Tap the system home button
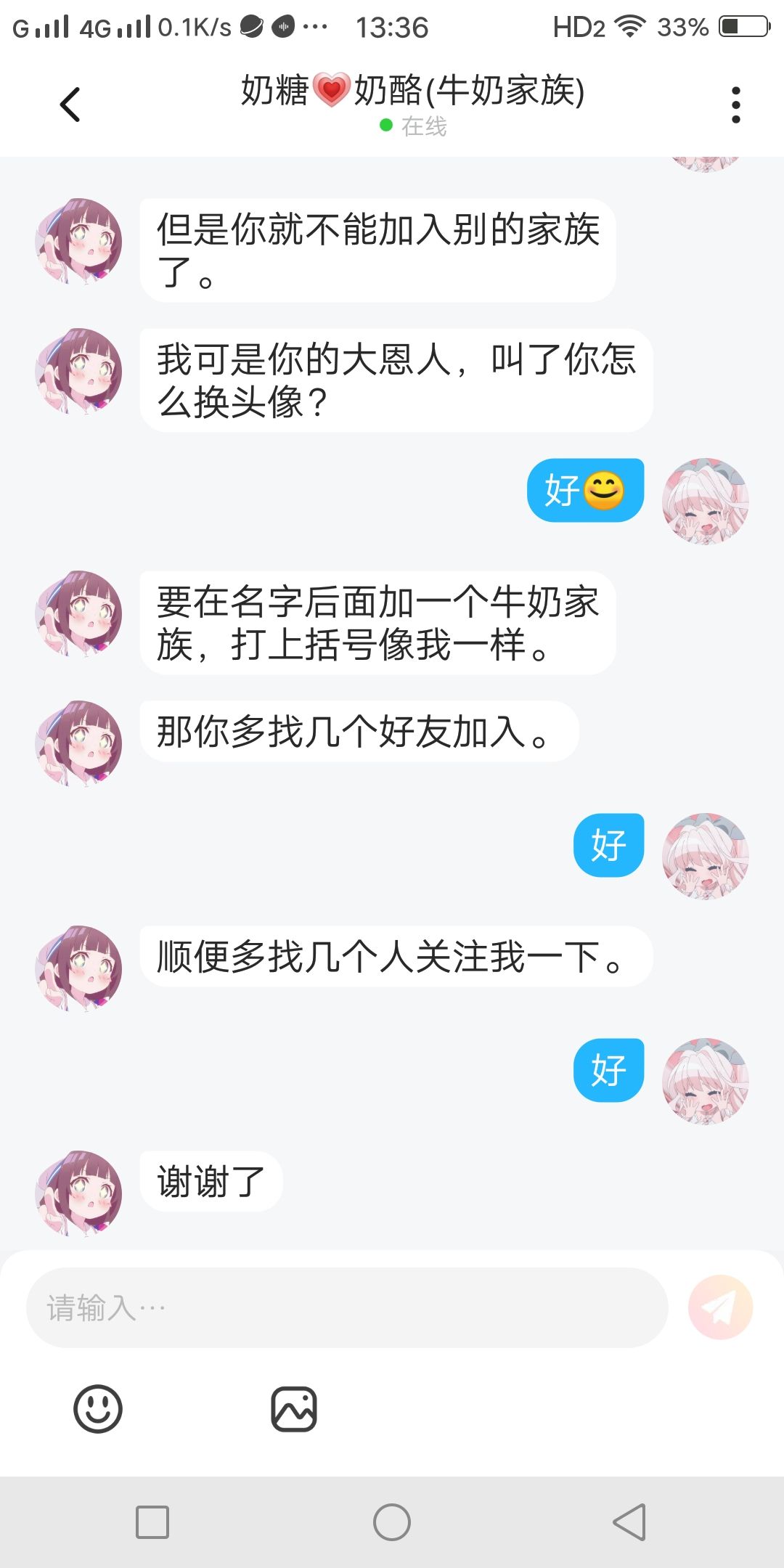Screen dimensions: 784x1568 pyautogui.click(x=392, y=1522)
